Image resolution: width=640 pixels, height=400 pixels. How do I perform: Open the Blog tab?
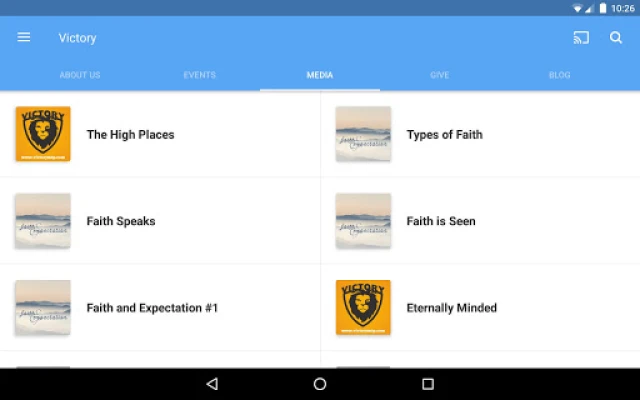pos(560,75)
